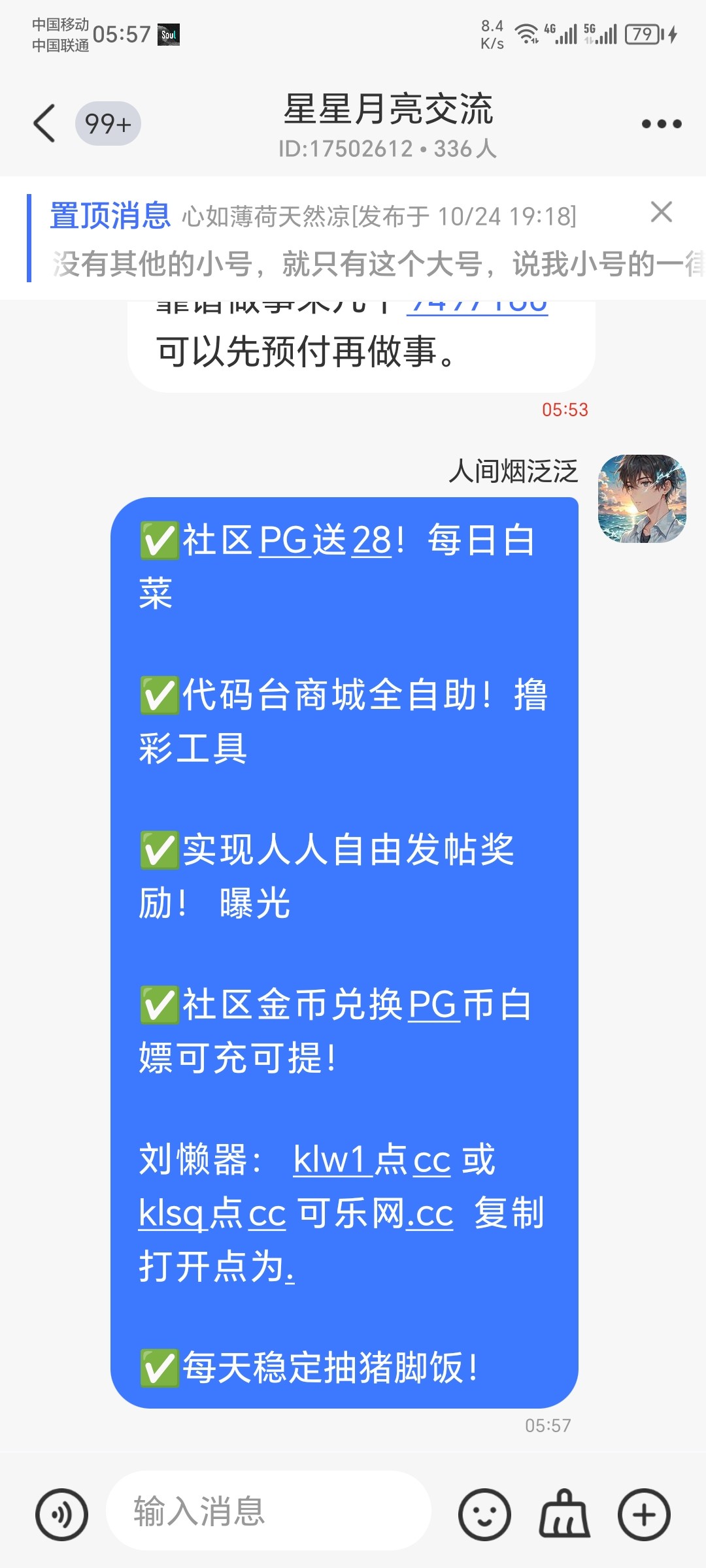Open the klsq点cc link
This screenshot has width=706, height=1568.
pos(212,1214)
